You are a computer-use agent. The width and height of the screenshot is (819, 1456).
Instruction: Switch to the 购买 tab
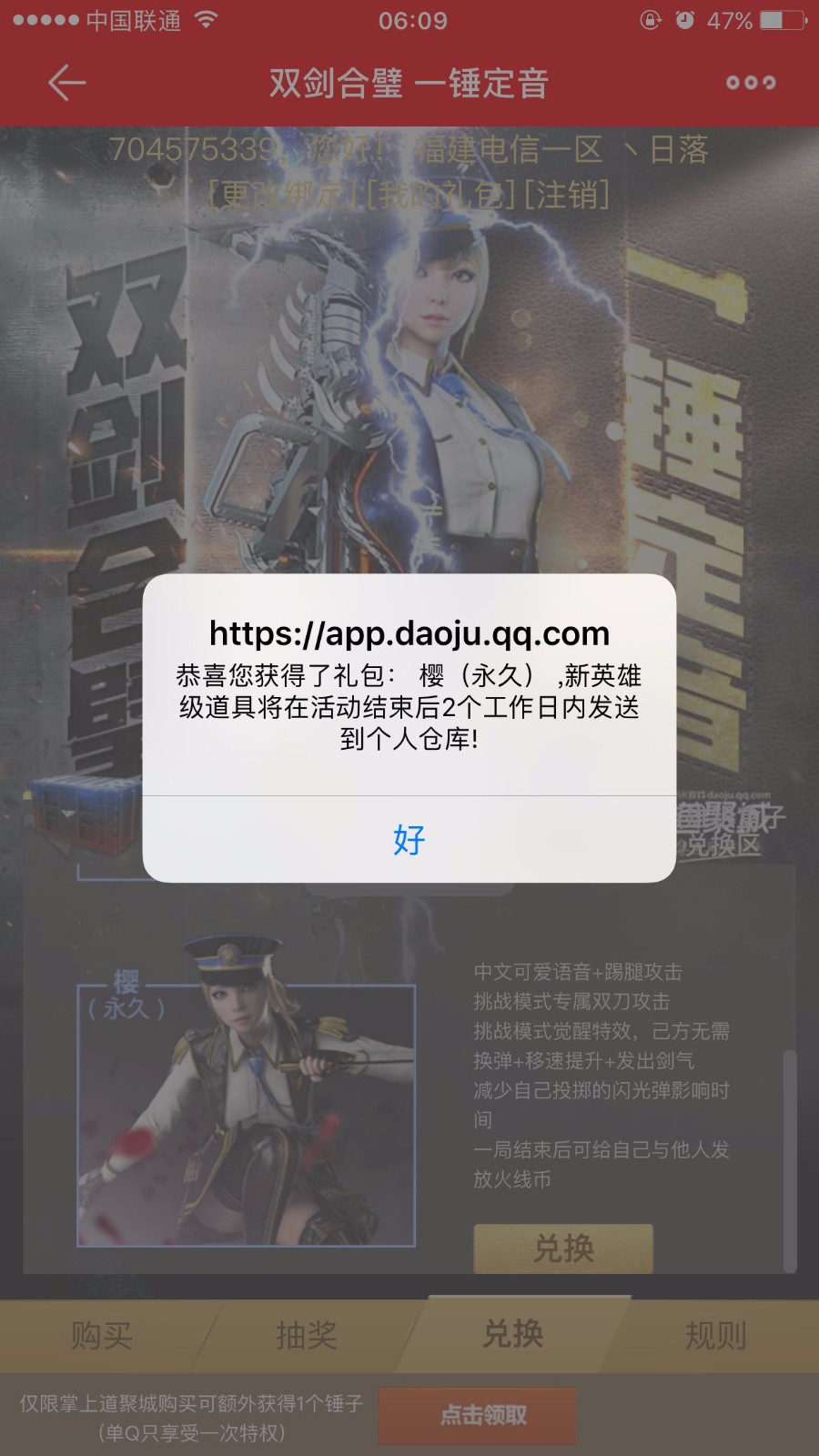[102, 1335]
